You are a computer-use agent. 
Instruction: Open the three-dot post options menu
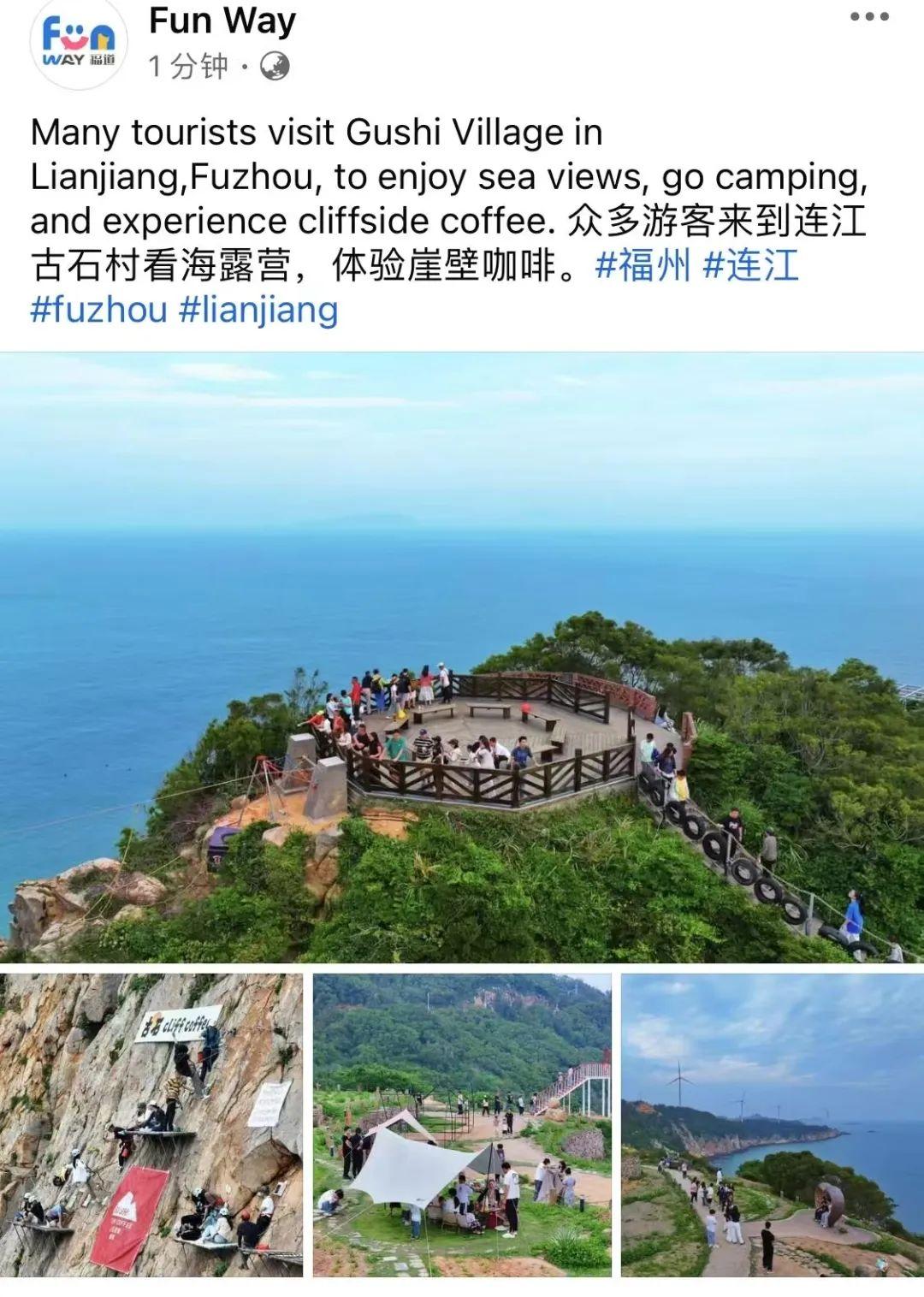pos(869,17)
